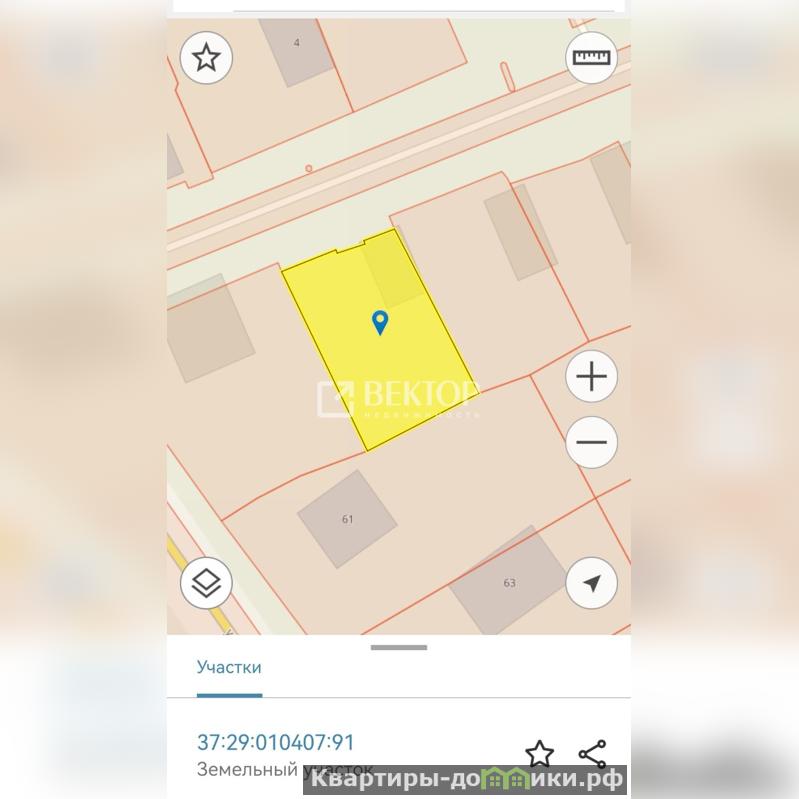This screenshot has height=799, width=799.
Task: Activate the ruler measurement tool
Action: (592, 57)
